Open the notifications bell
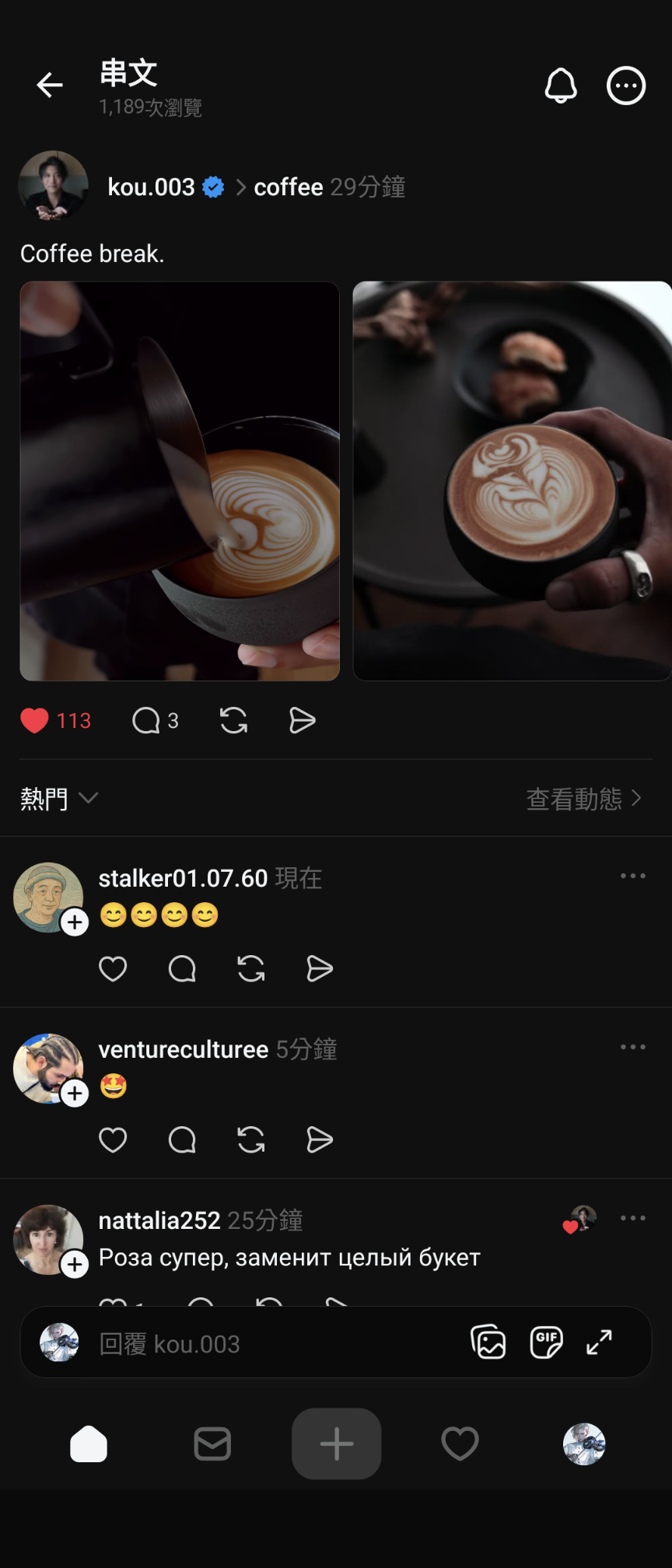 560,86
